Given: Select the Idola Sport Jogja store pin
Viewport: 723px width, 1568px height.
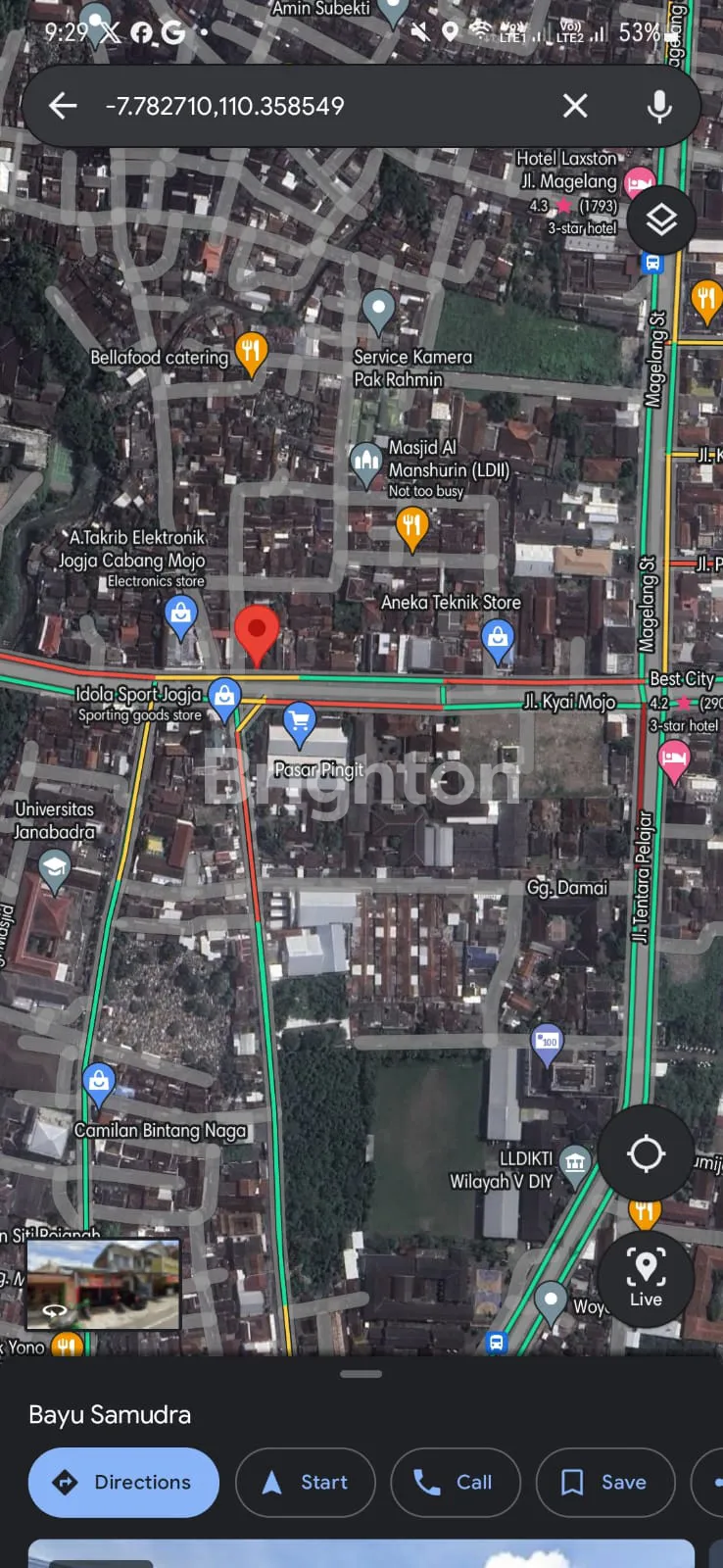Looking at the screenshot, I should click(x=224, y=696).
